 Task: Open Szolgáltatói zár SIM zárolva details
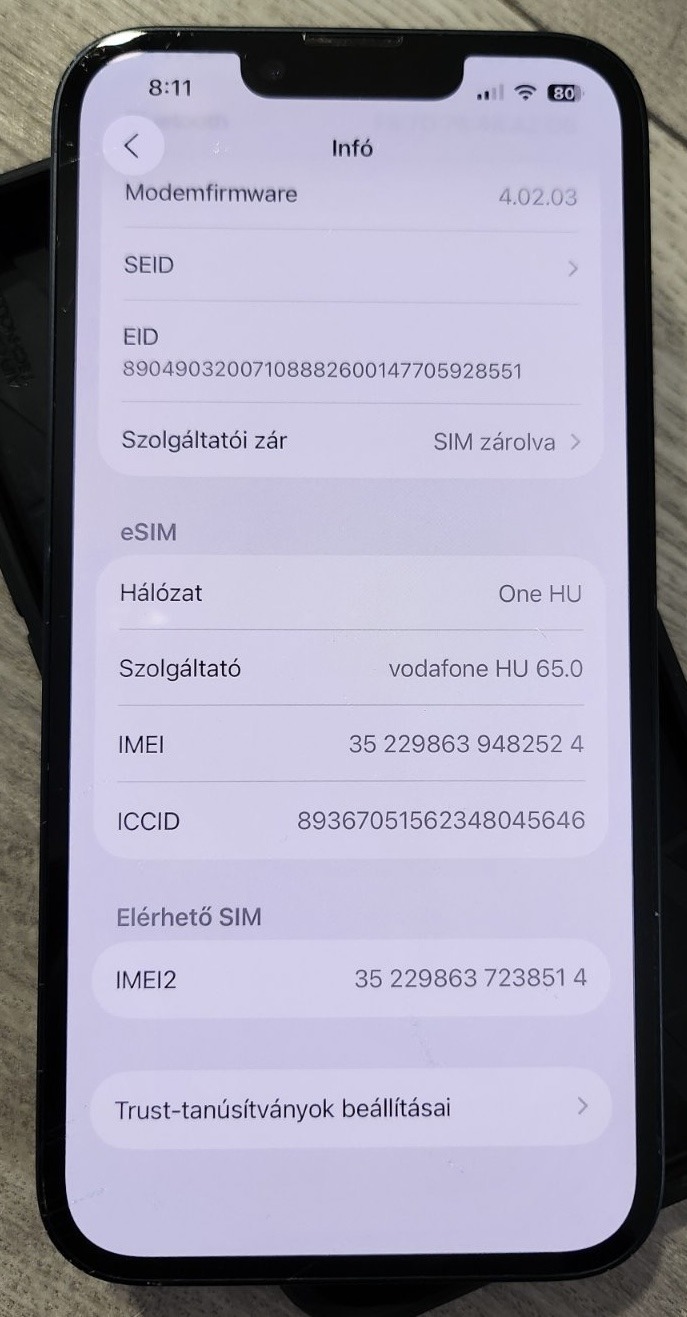point(350,441)
